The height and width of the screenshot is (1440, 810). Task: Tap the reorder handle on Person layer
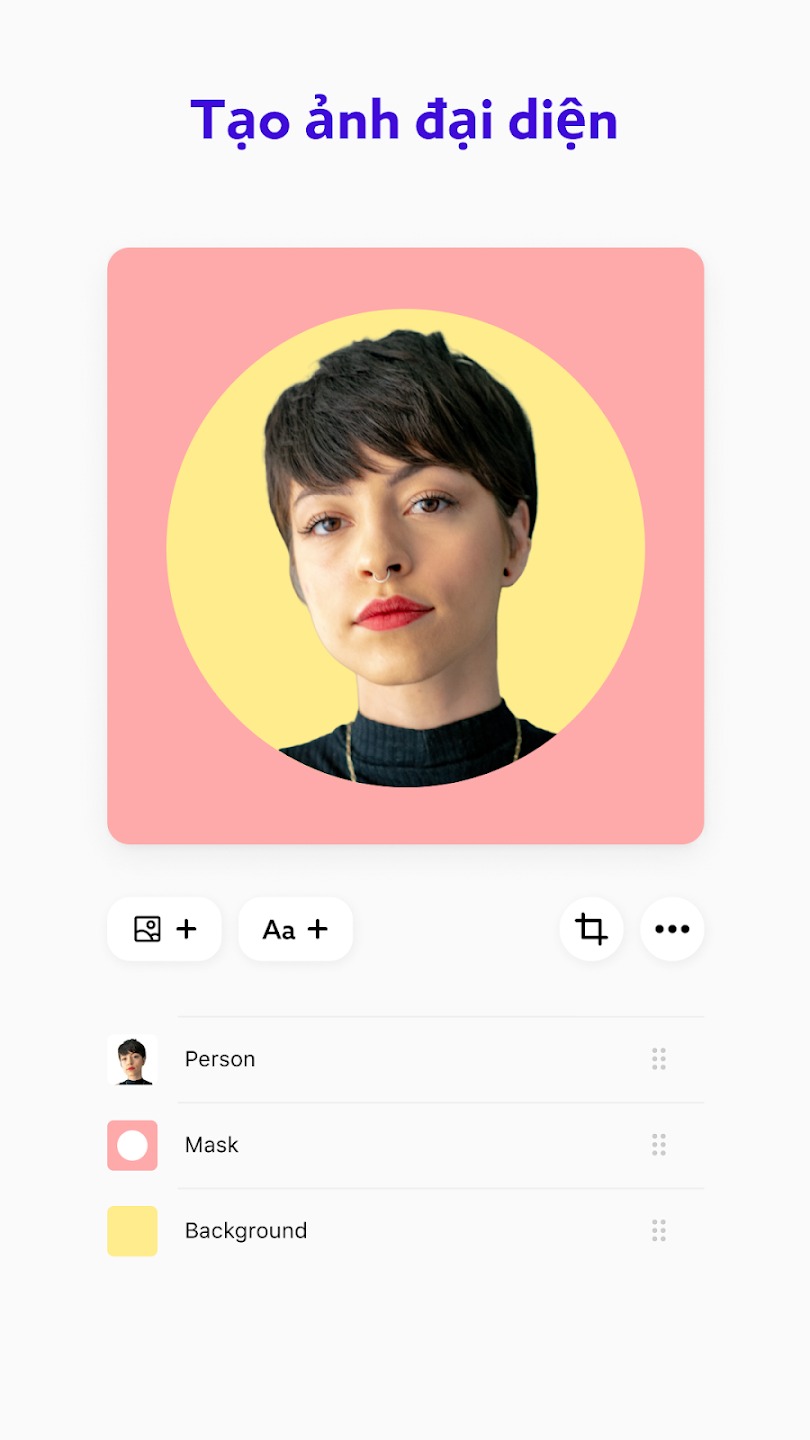click(659, 1059)
